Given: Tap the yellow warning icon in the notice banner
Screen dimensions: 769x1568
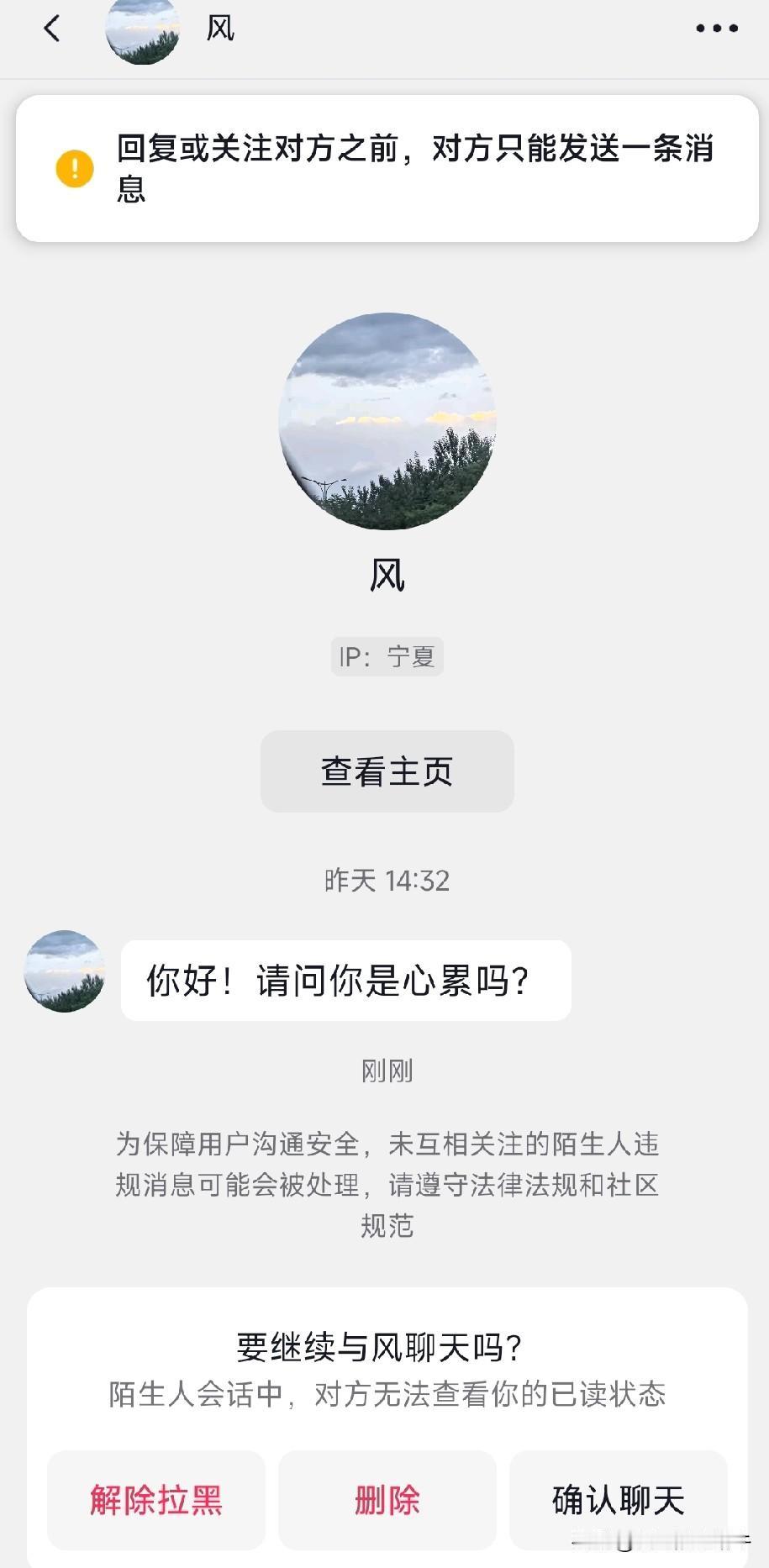Looking at the screenshot, I should 75,167.
